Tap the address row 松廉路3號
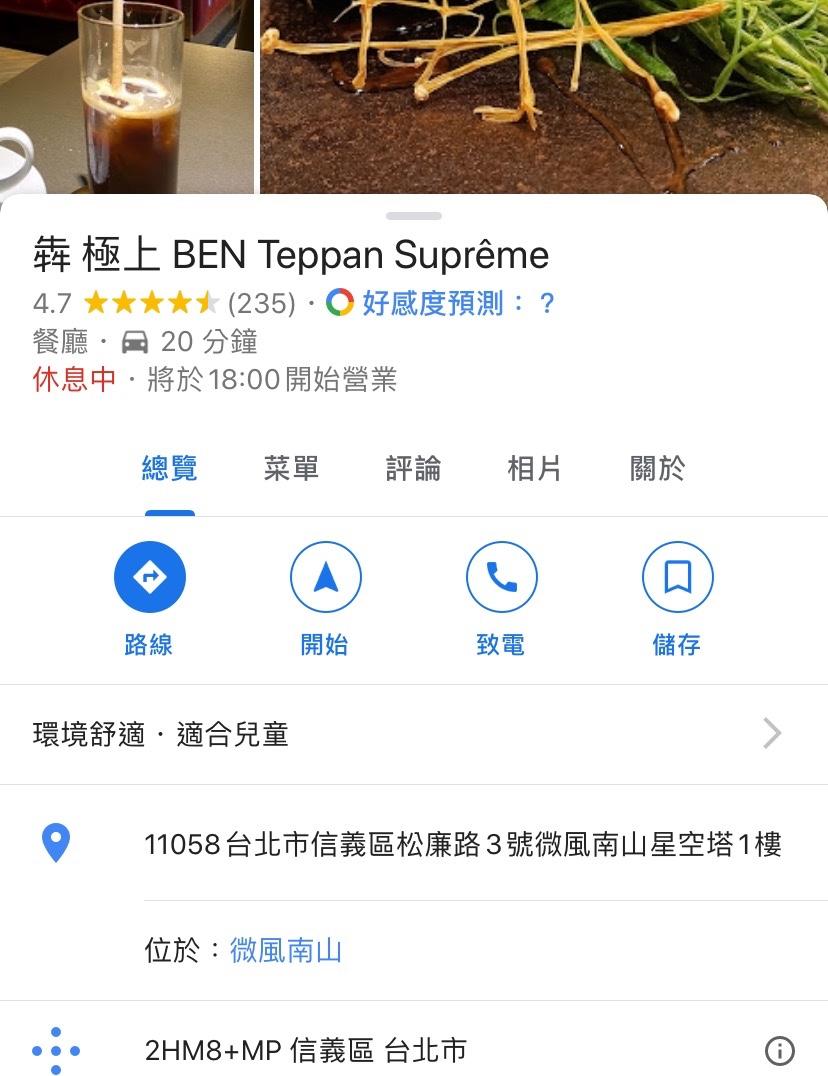This screenshot has width=828, height=1076. 462,845
